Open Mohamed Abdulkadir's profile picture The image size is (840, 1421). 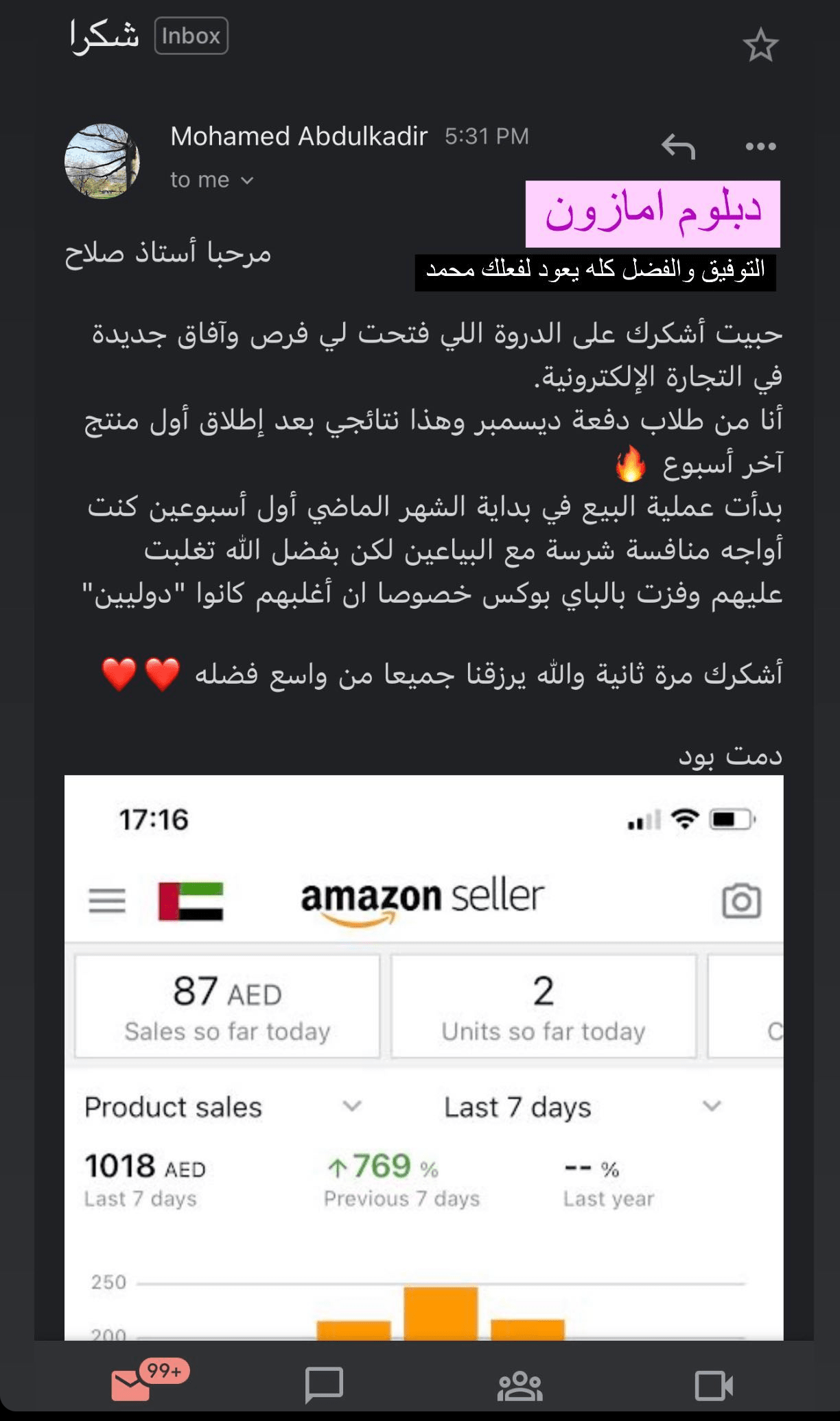[102, 161]
